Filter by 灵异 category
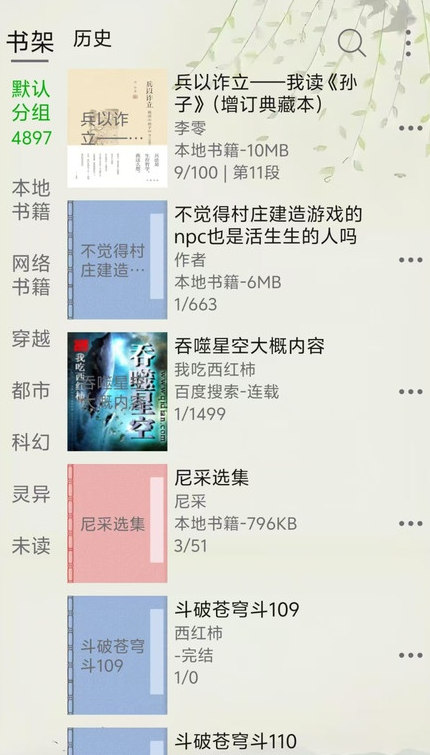The height and width of the screenshot is (755, 430). (x=31, y=495)
